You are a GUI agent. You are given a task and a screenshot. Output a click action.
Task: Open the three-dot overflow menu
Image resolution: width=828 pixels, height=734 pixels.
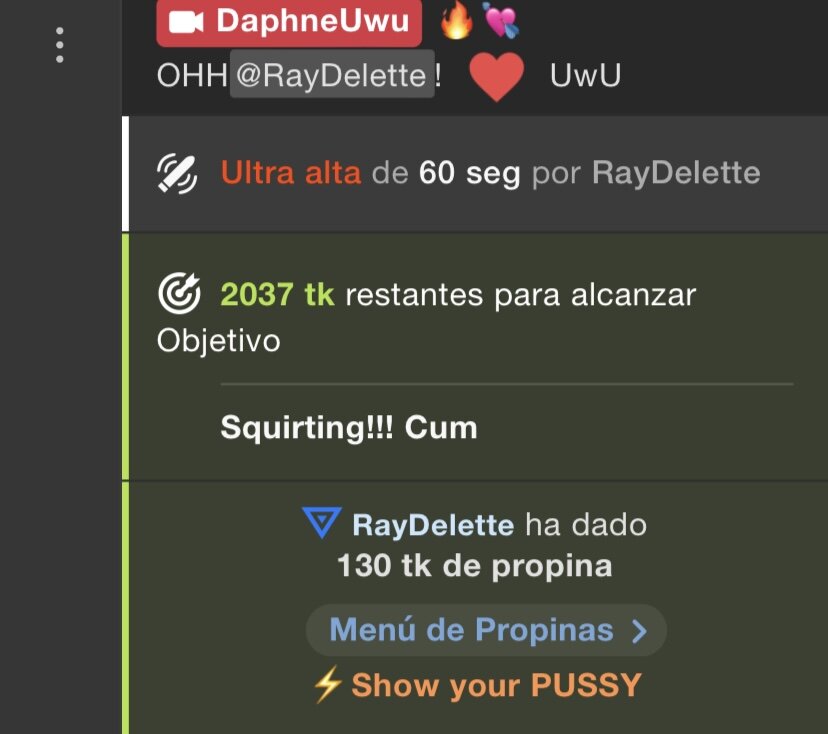point(60,45)
